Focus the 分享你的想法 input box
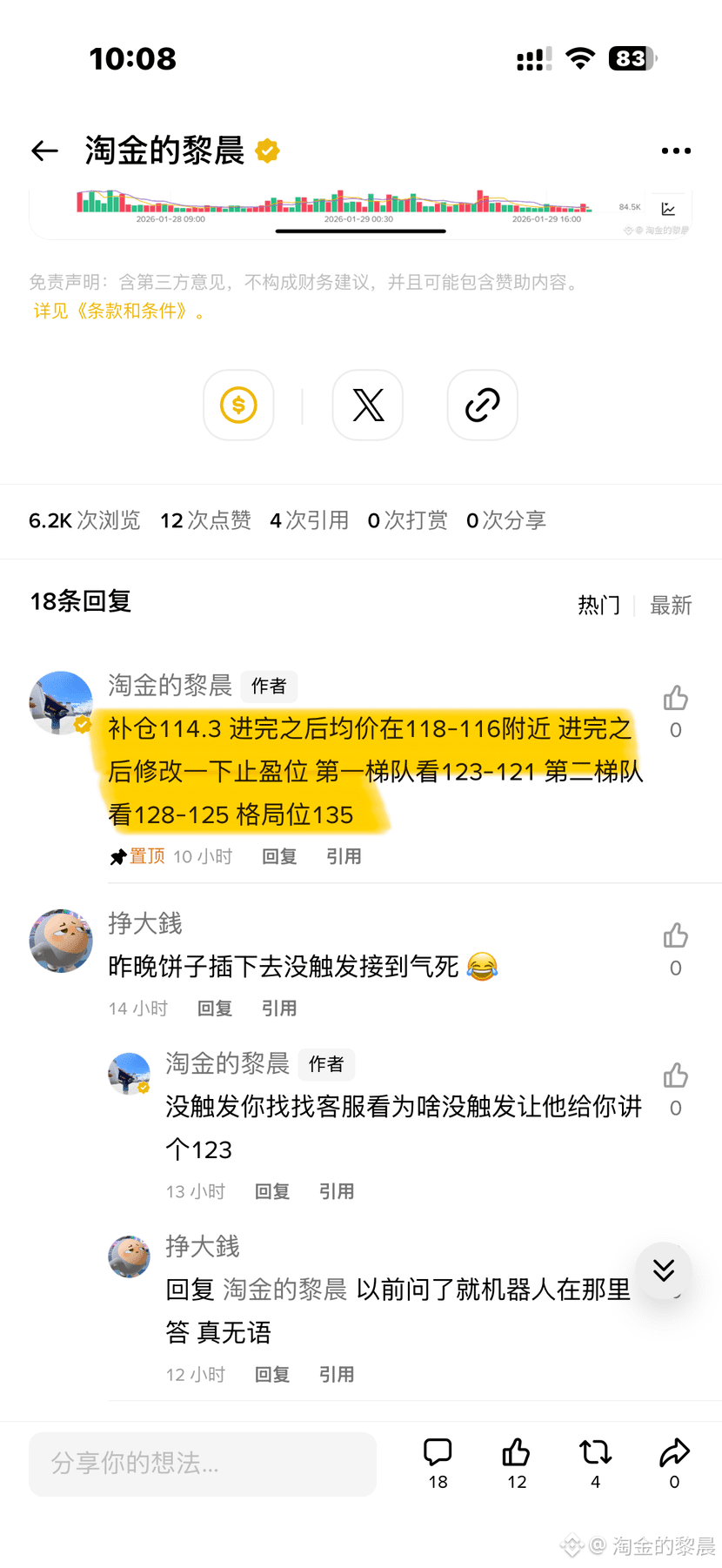The image size is (722, 1568). point(203,1464)
